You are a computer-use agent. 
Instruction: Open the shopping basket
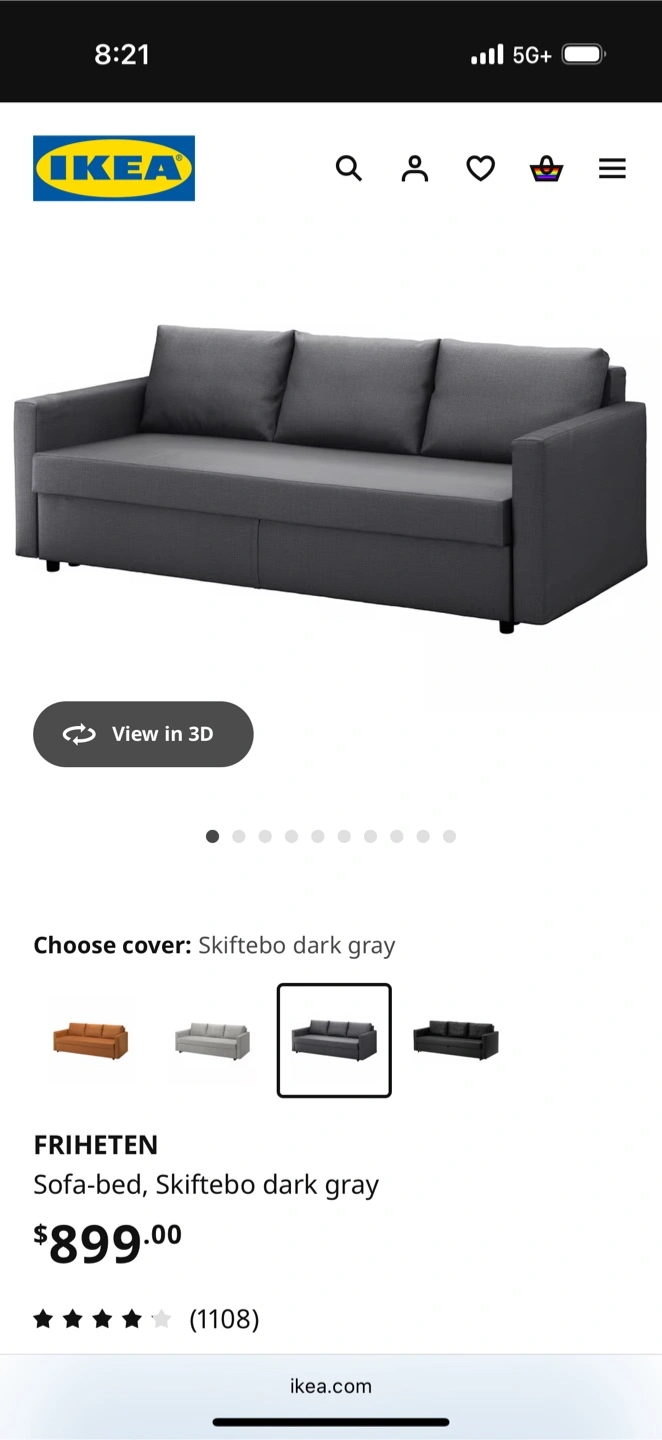pyautogui.click(x=546, y=168)
